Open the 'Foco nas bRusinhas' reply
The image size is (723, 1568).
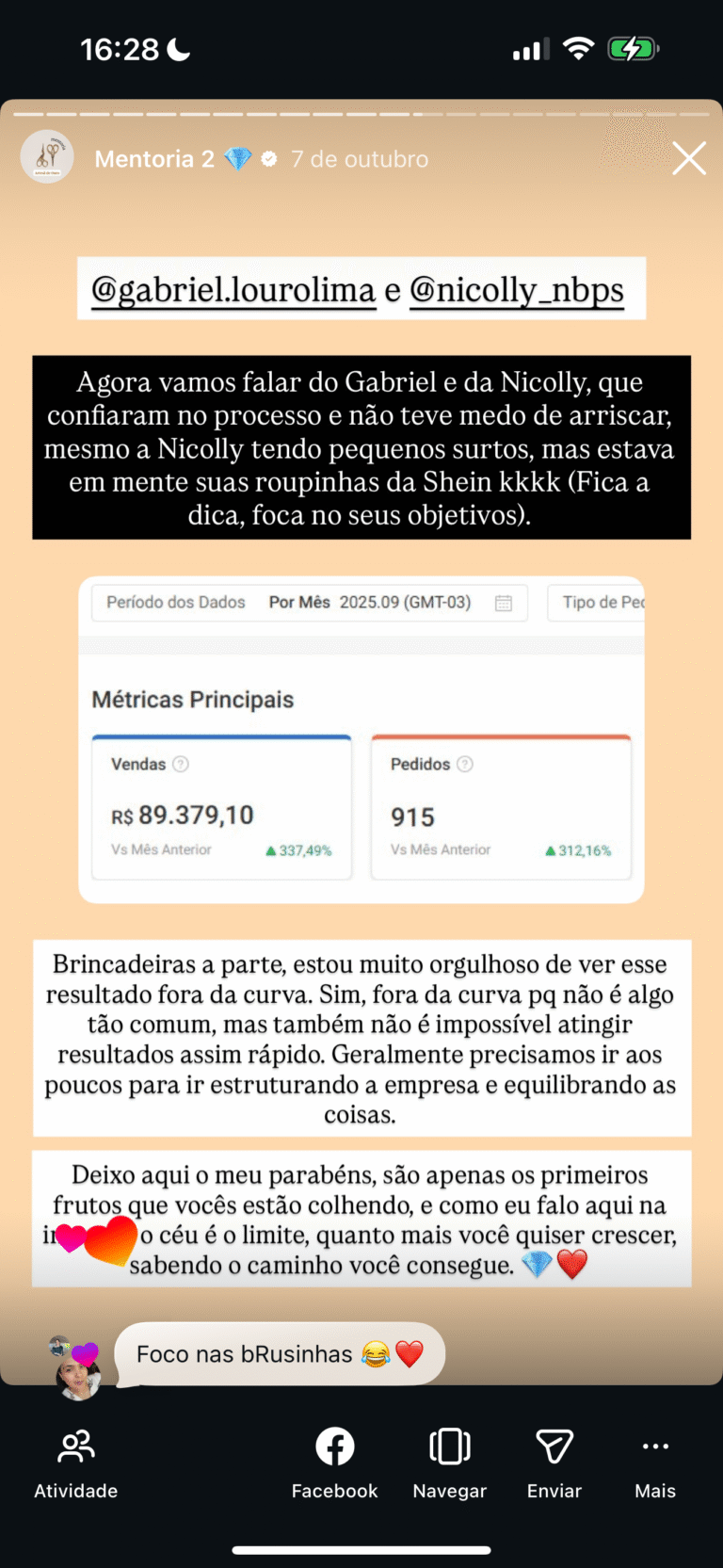tap(280, 1354)
